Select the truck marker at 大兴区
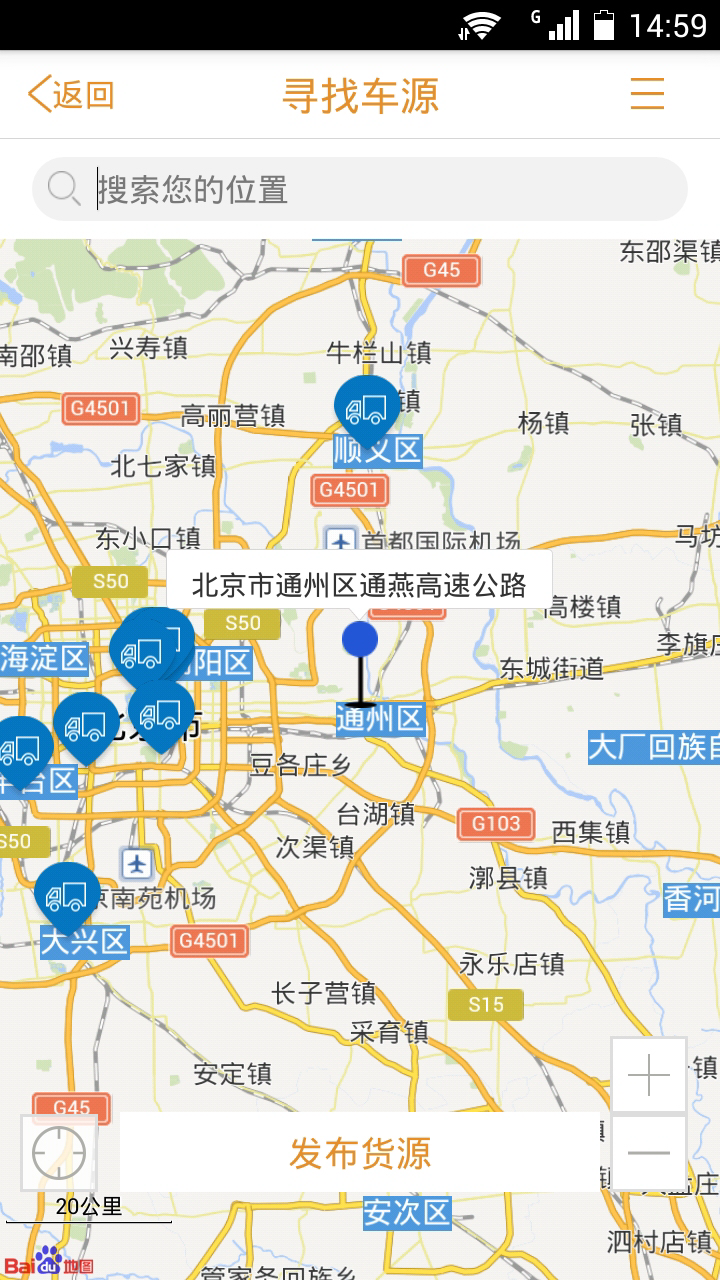 pyautogui.click(x=67, y=895)
